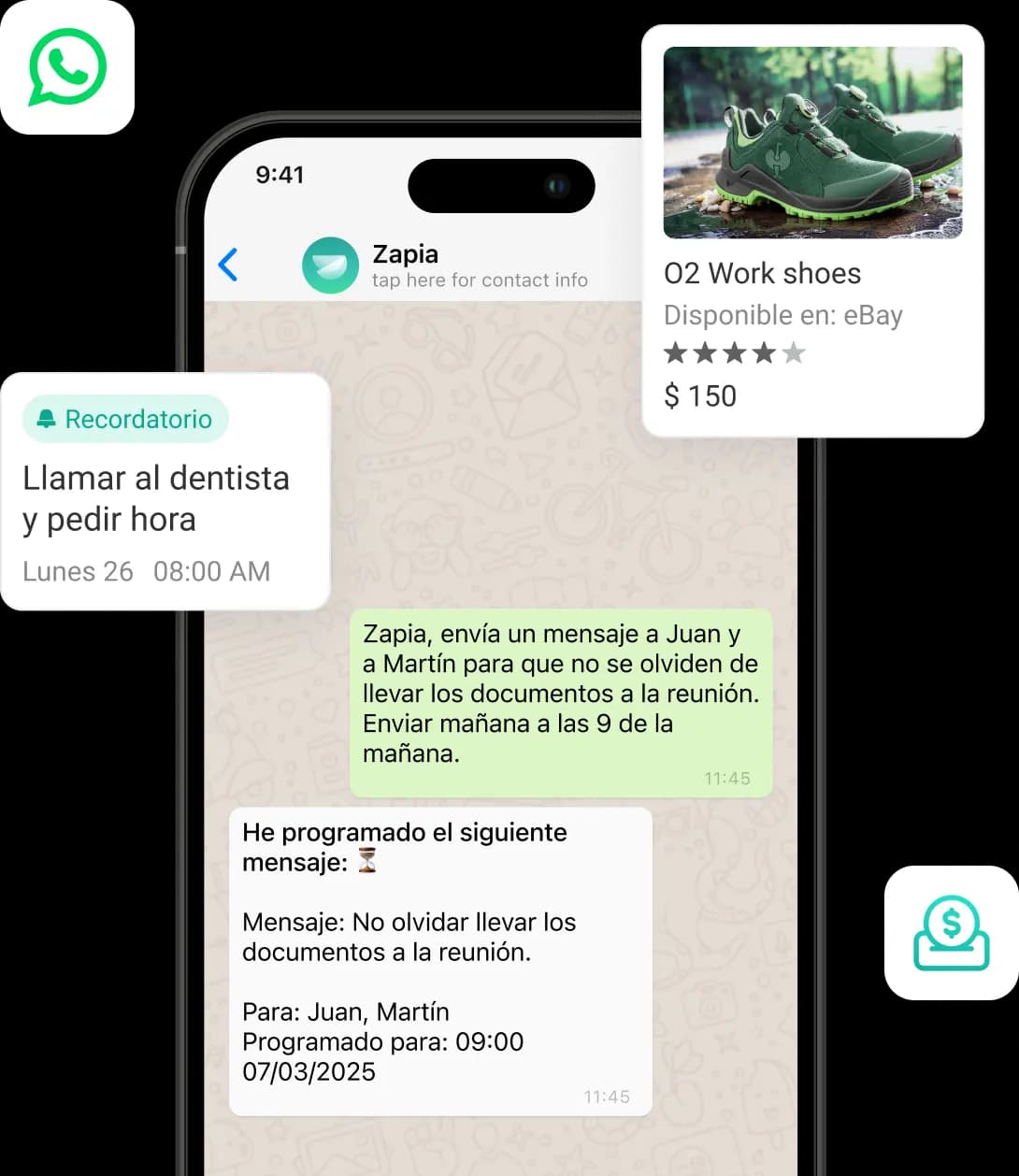Click the fifth greyed-out rating star
The width and height of the screenshot is (1019, 1176).
793,352
